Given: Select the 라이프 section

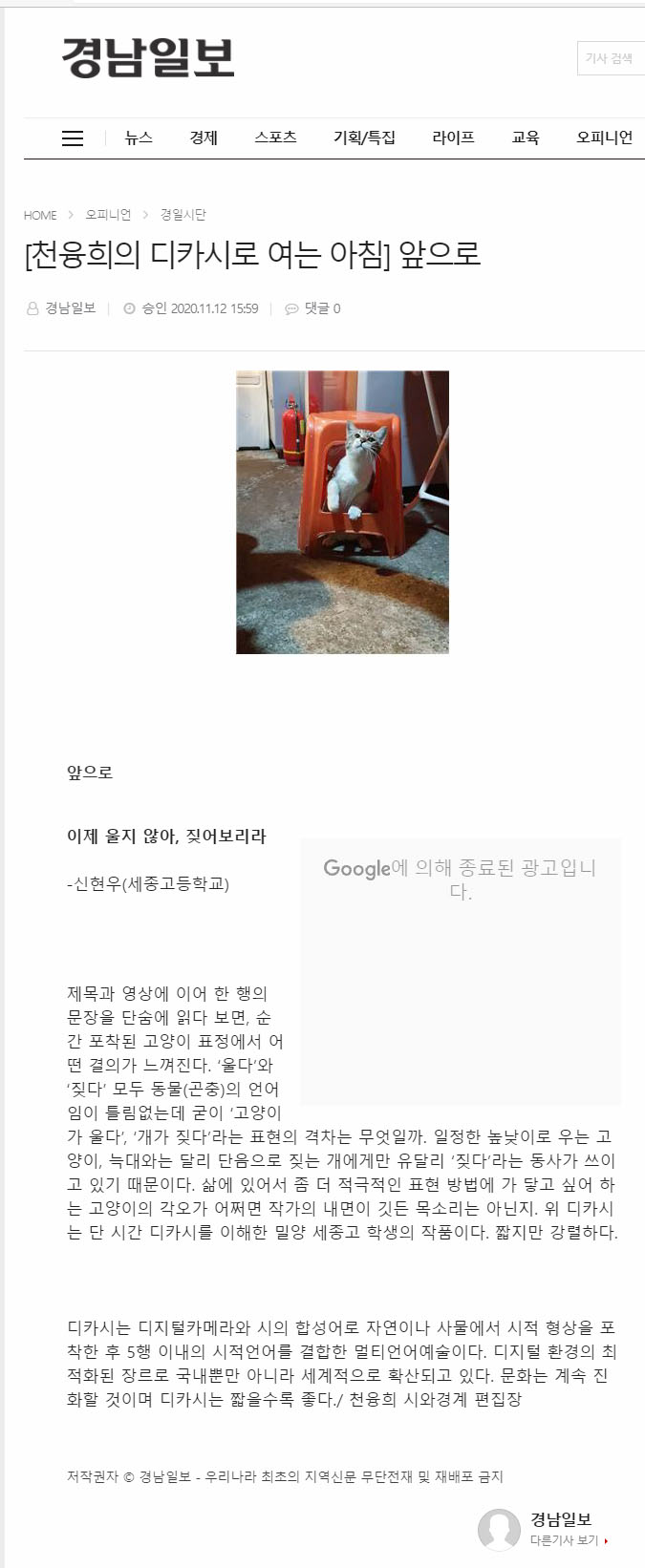Looking at the screenshot, I should [453, 138].
